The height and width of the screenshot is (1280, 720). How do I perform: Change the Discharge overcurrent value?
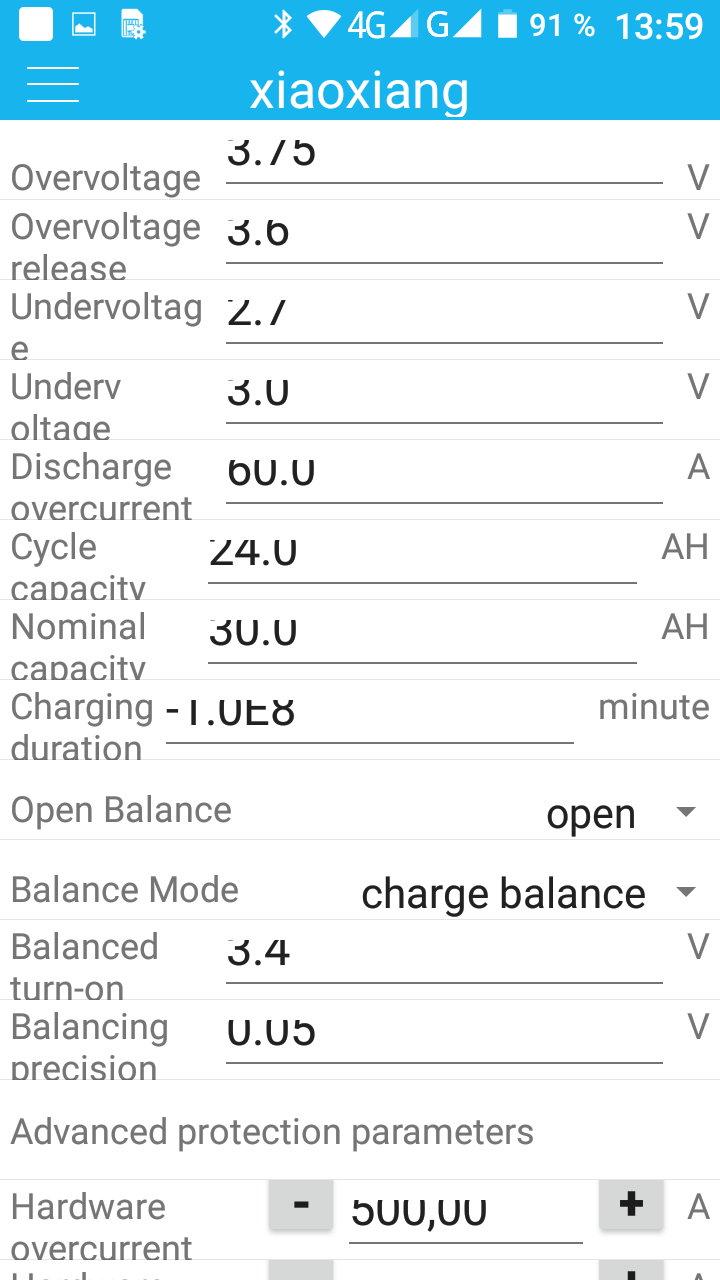coord(443,475)
